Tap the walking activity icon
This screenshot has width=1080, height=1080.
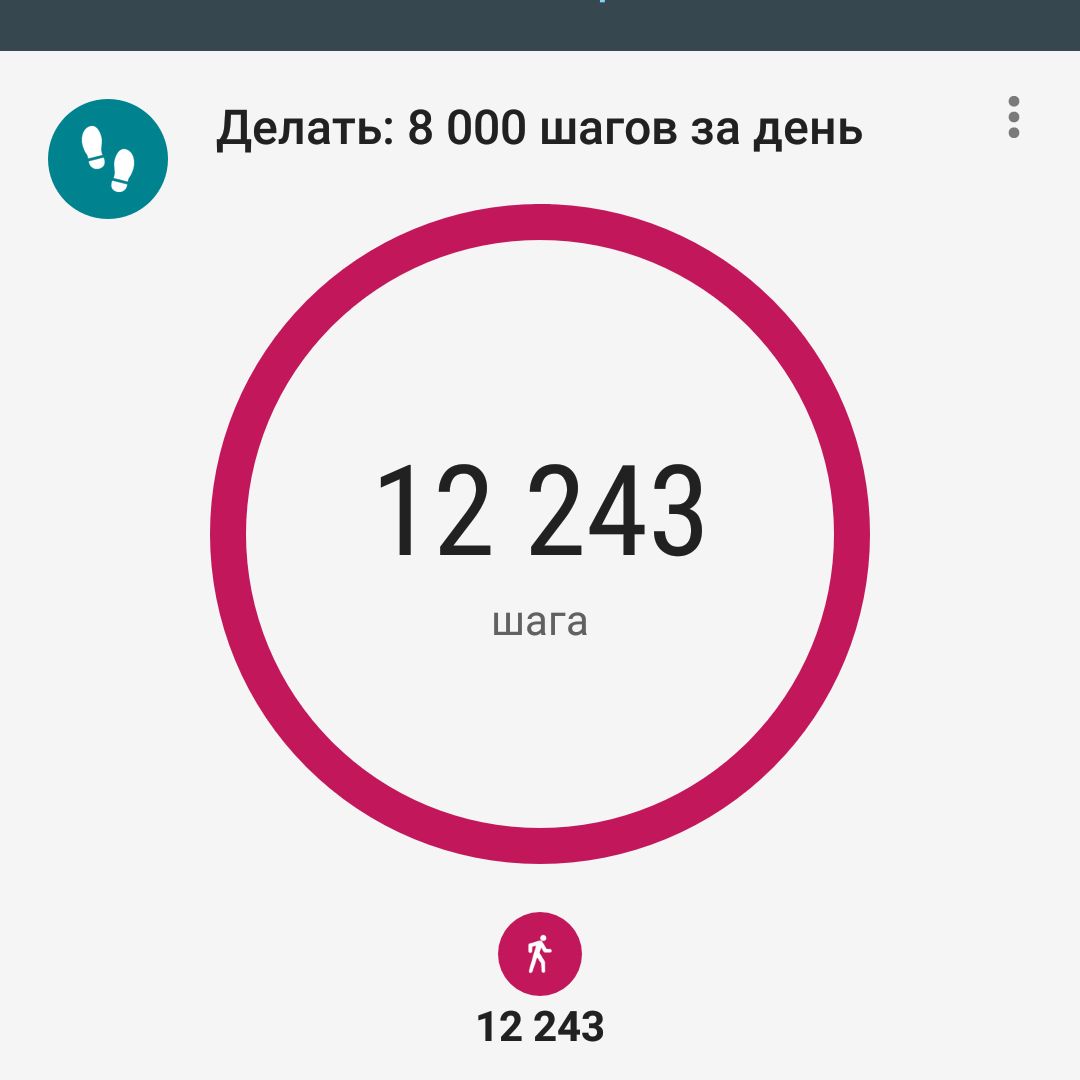point(540,954)
